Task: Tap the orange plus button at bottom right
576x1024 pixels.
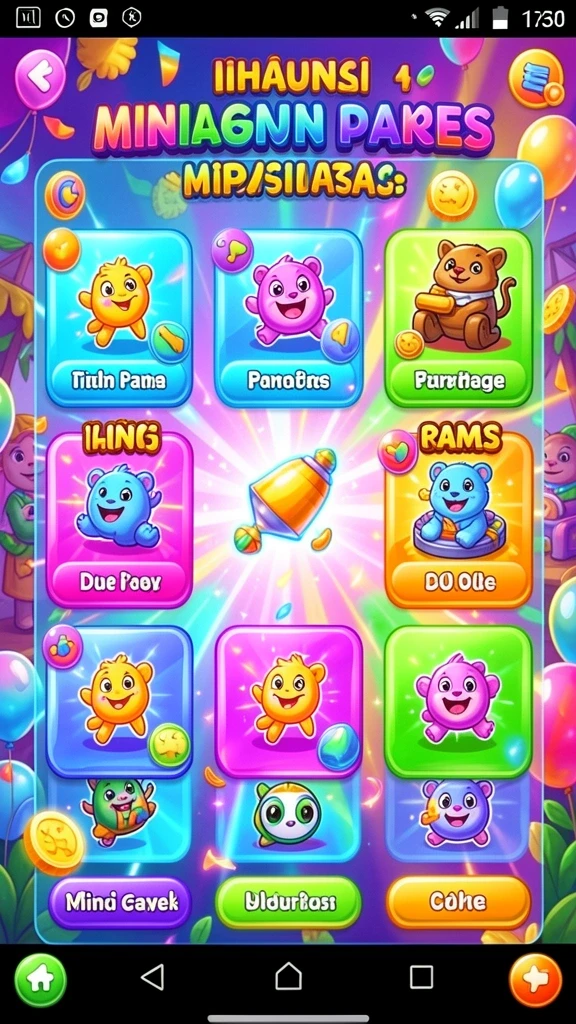Action: point(536,980)
